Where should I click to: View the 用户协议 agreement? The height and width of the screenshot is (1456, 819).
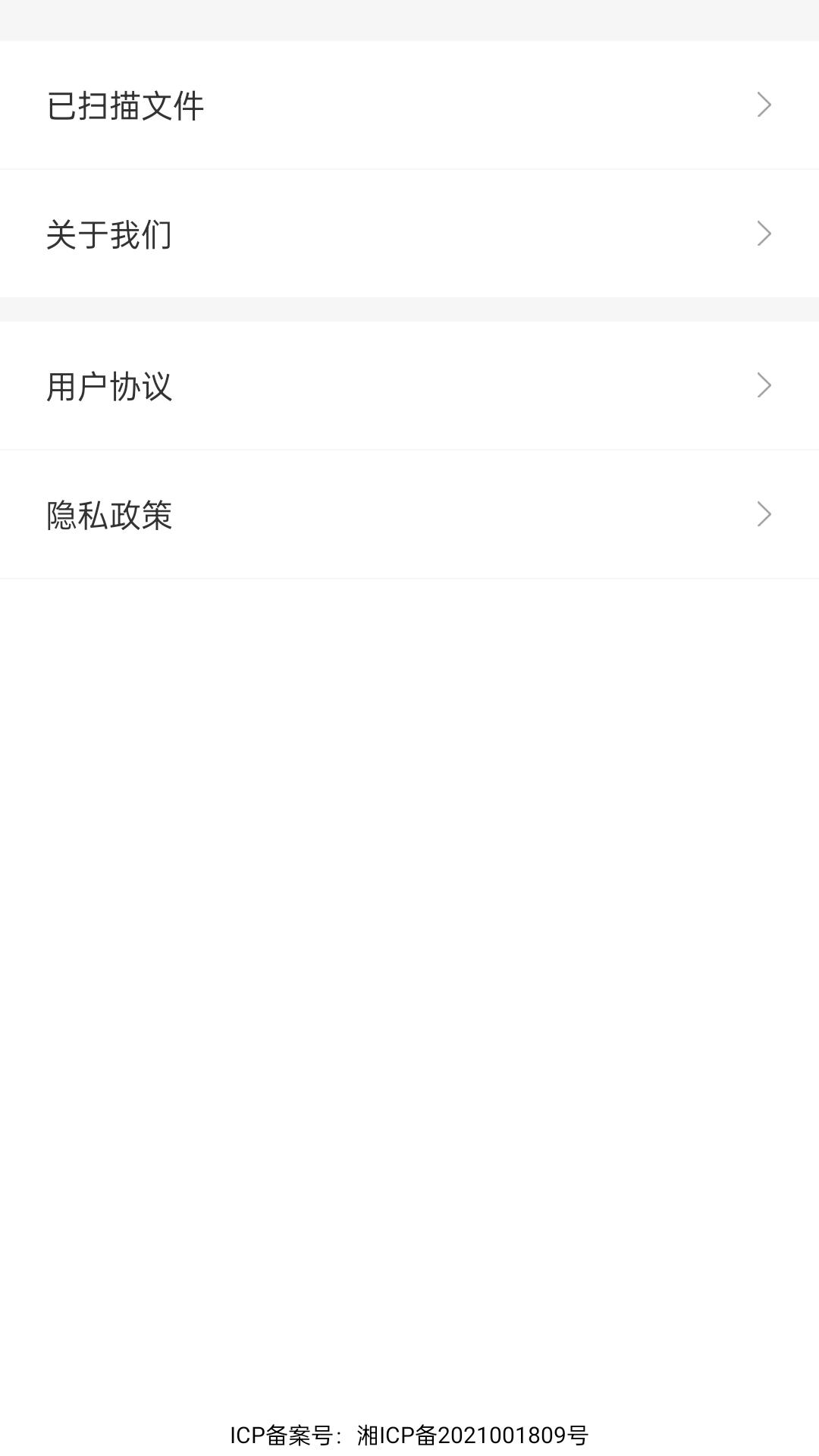point(409,385)
